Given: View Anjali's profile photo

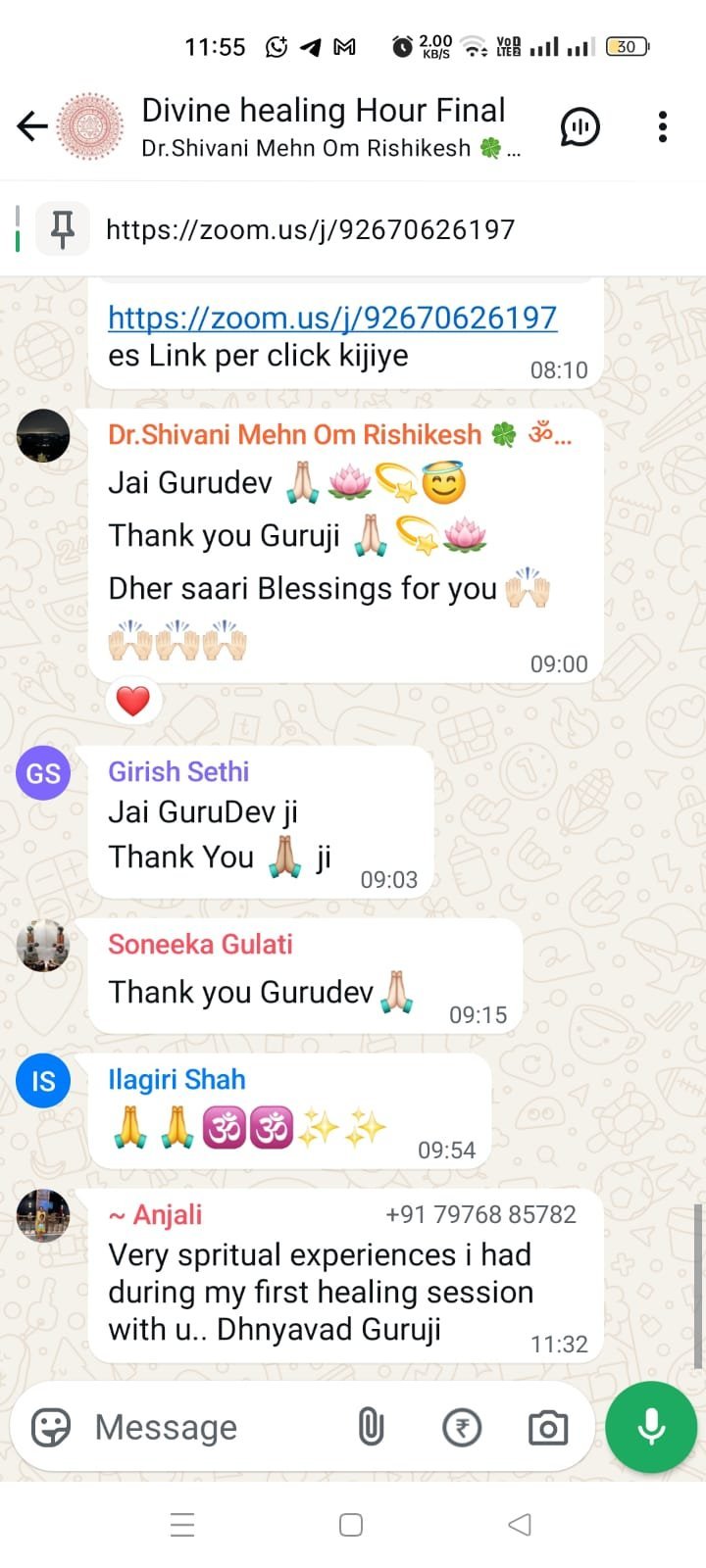Looking at the screenshot, I should 43,1215.
